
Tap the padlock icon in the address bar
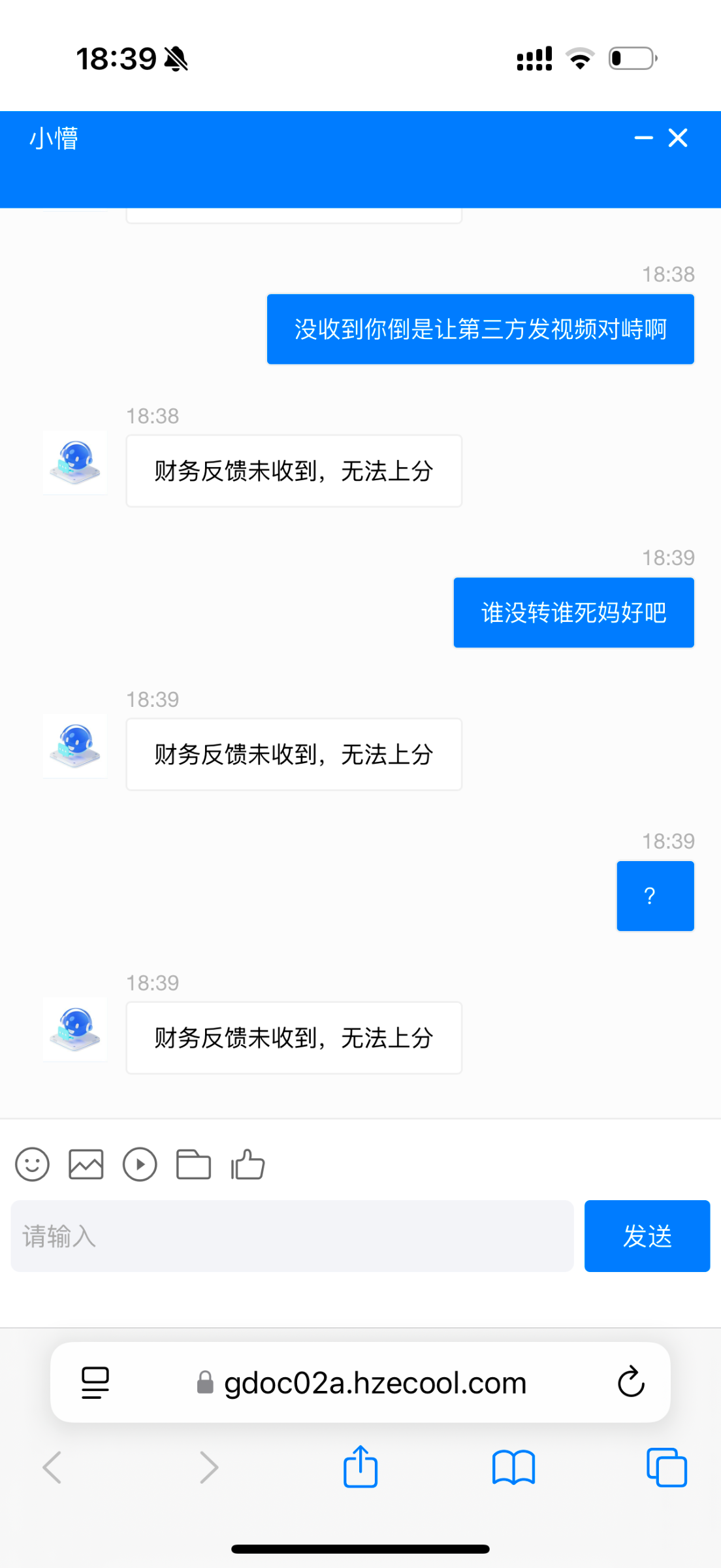[x=204, y=1382]
